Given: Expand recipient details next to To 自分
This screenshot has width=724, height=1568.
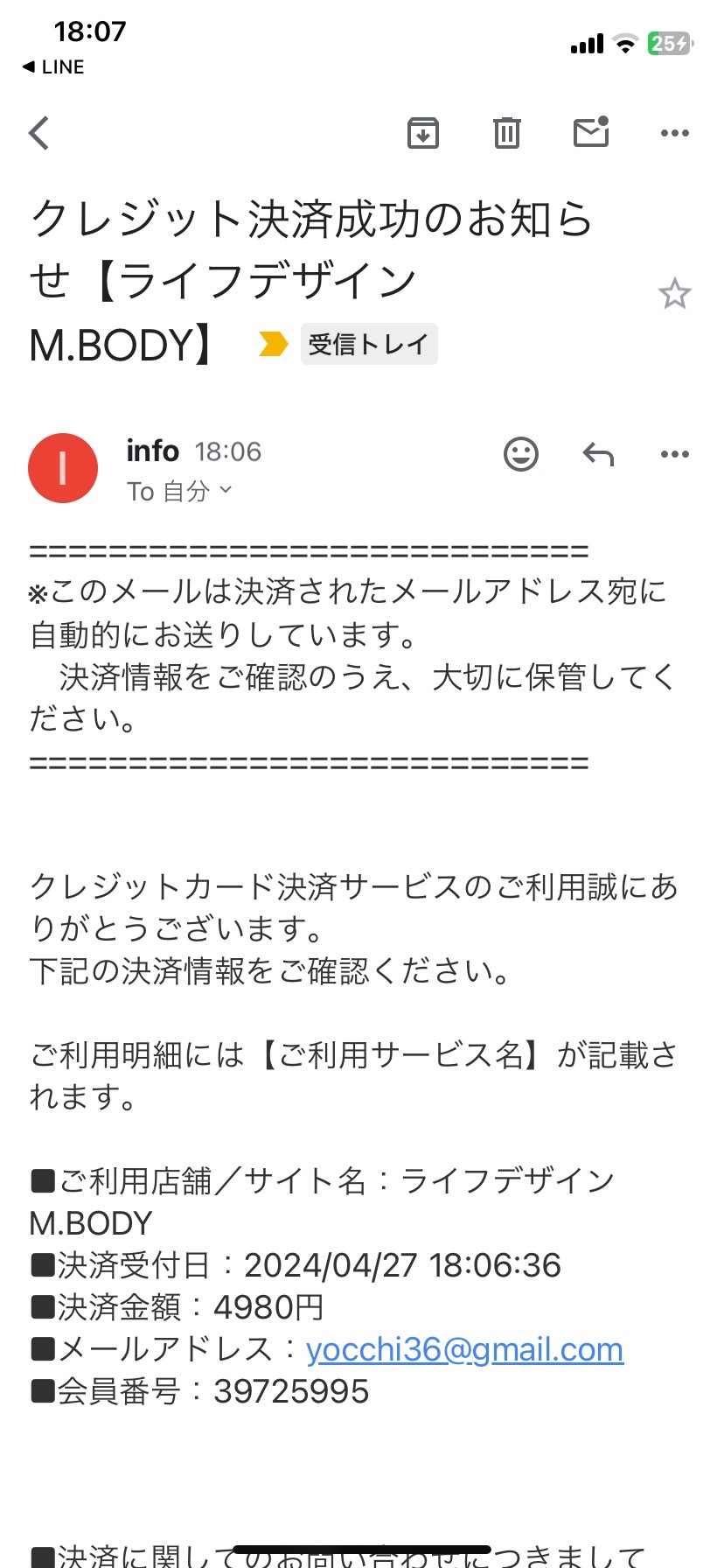Looking at the screenshot, I should 226,490.
